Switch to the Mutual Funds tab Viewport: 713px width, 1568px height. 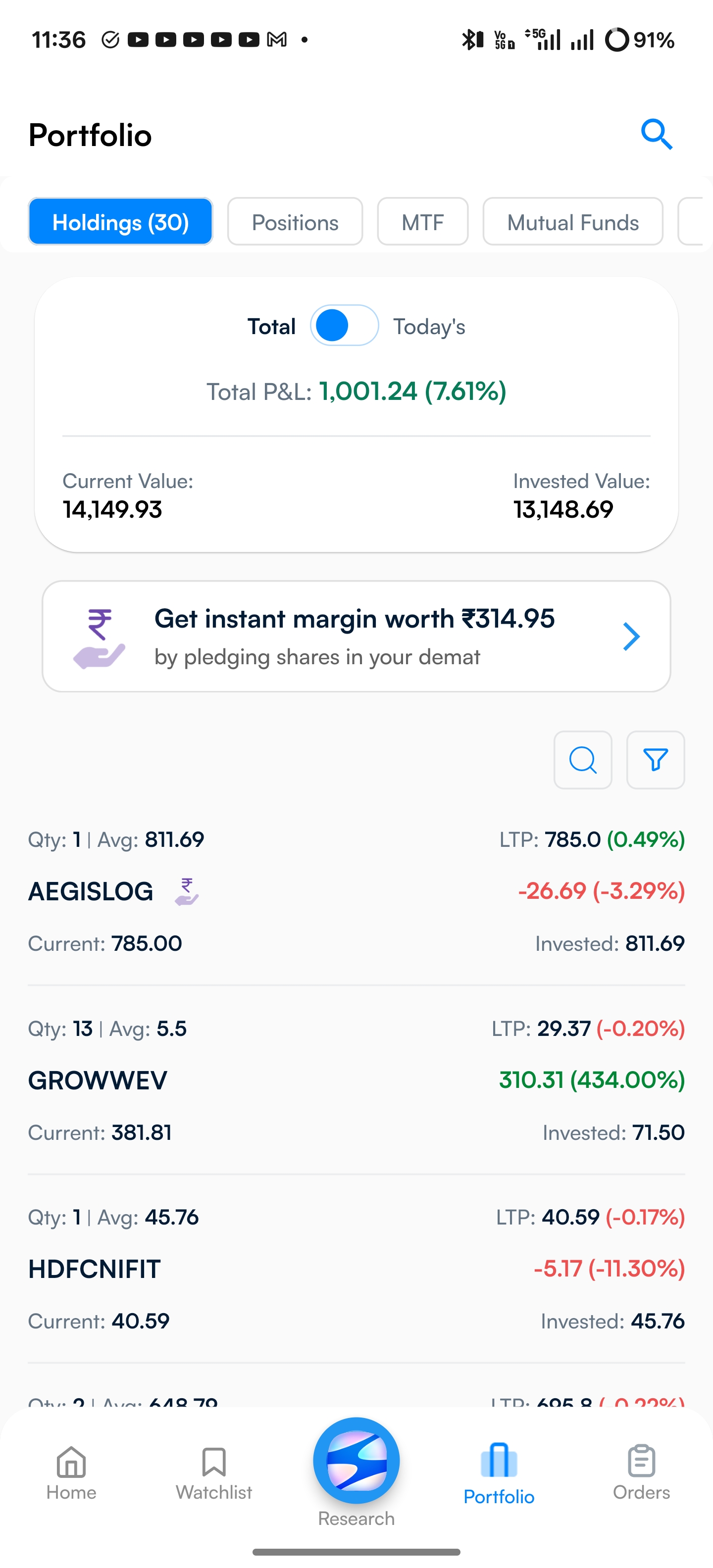572,222
